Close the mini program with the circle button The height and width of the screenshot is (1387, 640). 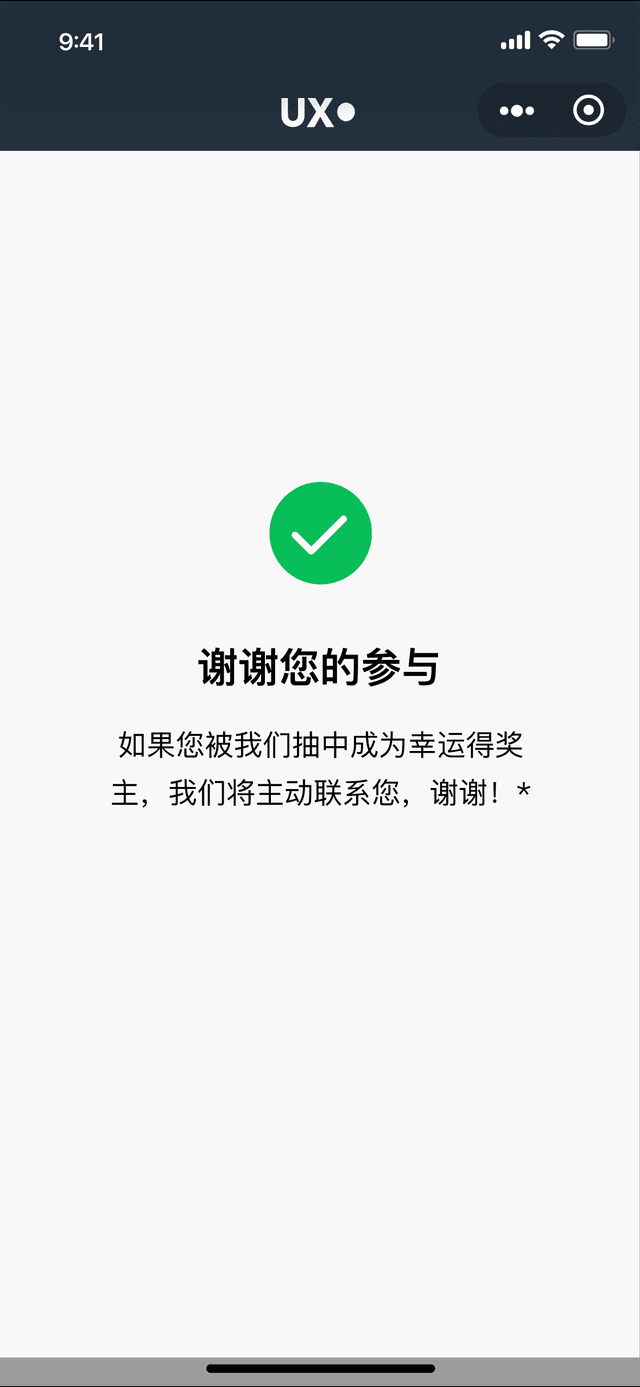pyautogui.click(x=589, y=111)
